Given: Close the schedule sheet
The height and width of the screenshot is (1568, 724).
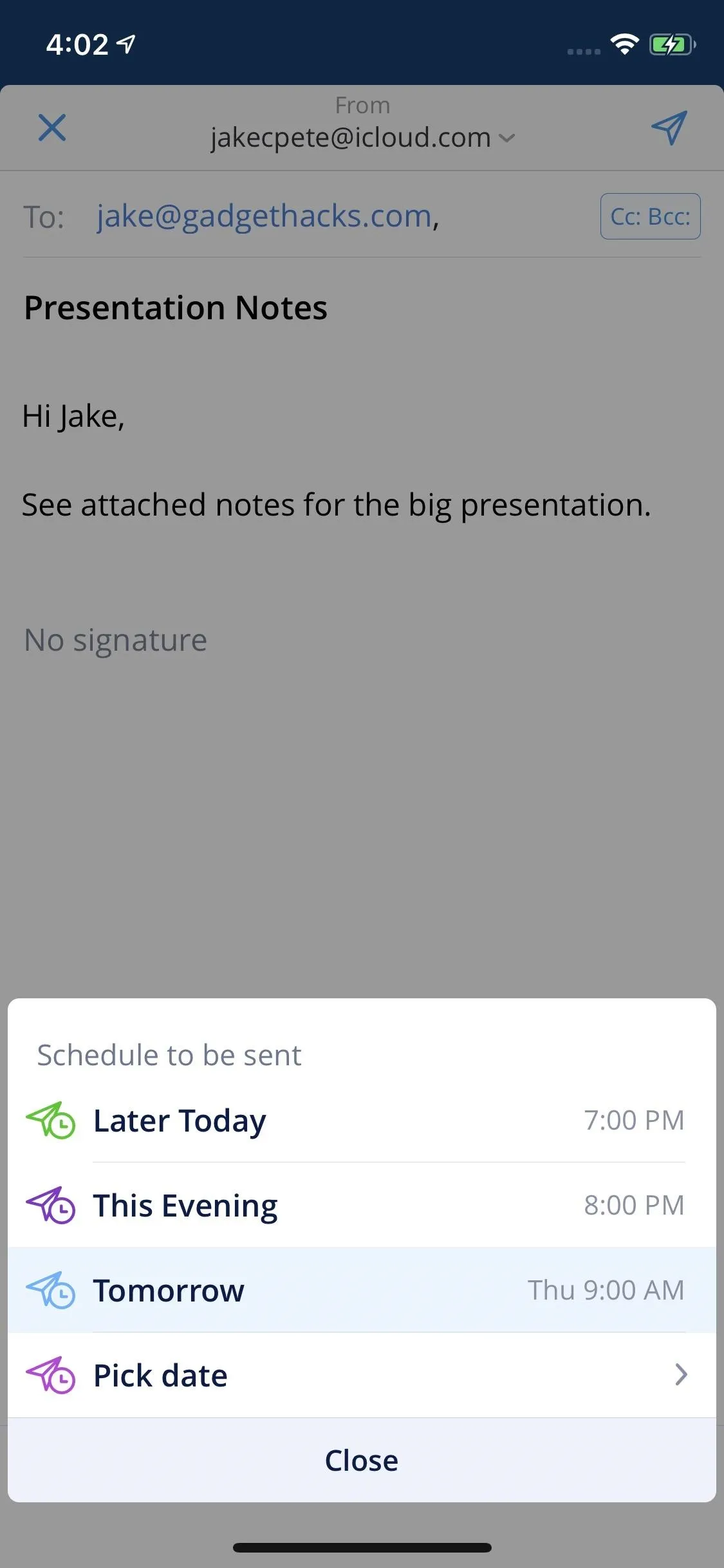Looking at the screenshot, I should coord(362,1460).
